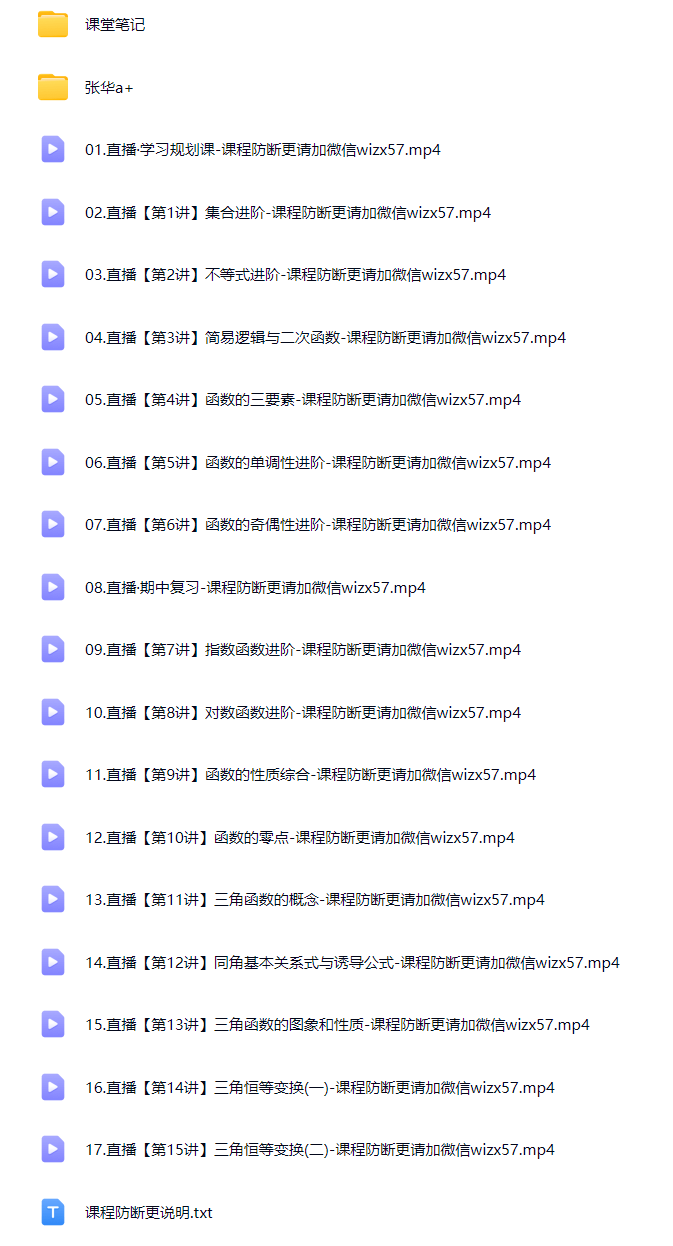Open video 06 函数的单调性进阶
The width and height of the screenshot is (673, 1246).
pos(318,463)
